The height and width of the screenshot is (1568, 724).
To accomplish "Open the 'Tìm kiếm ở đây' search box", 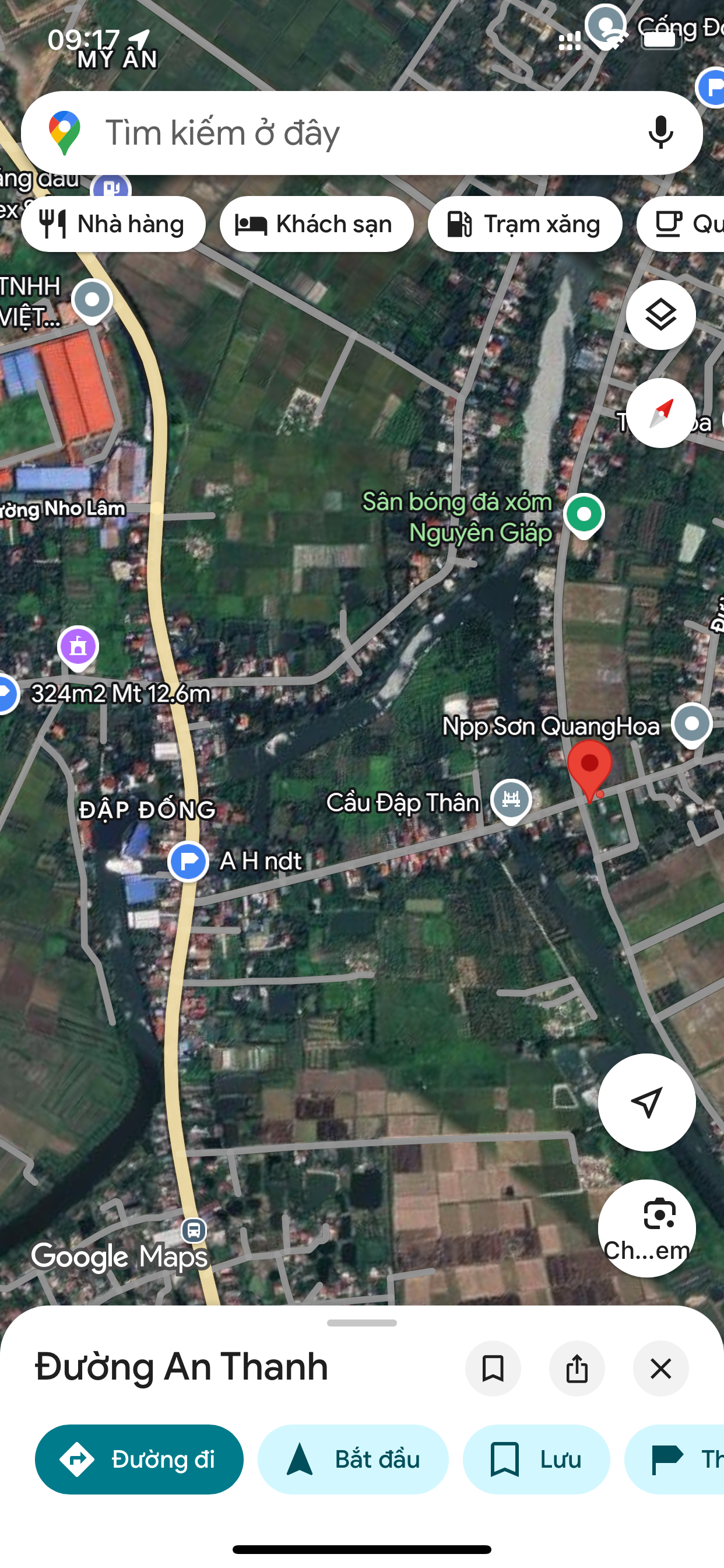I will (340, 132).
